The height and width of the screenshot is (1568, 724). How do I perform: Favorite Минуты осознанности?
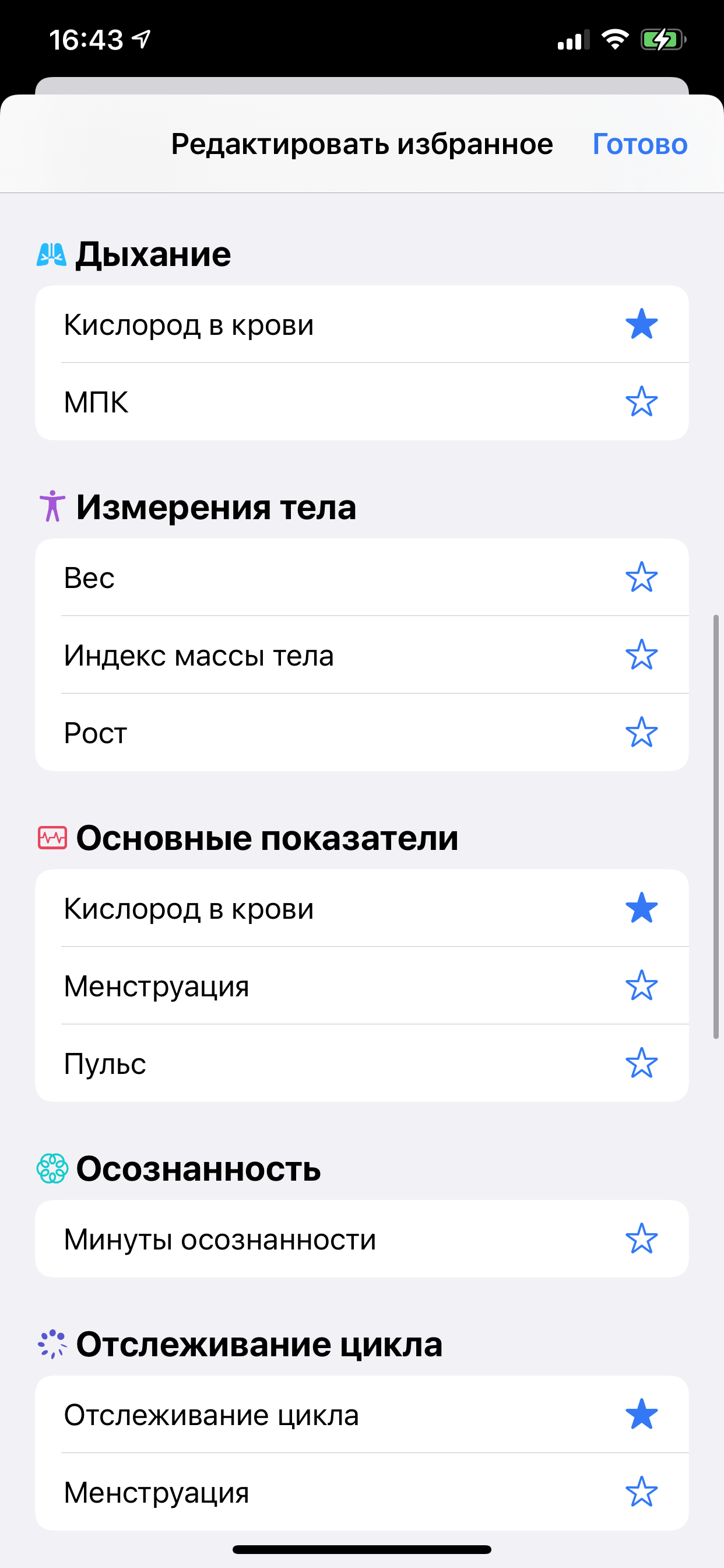pos(641,1238)
